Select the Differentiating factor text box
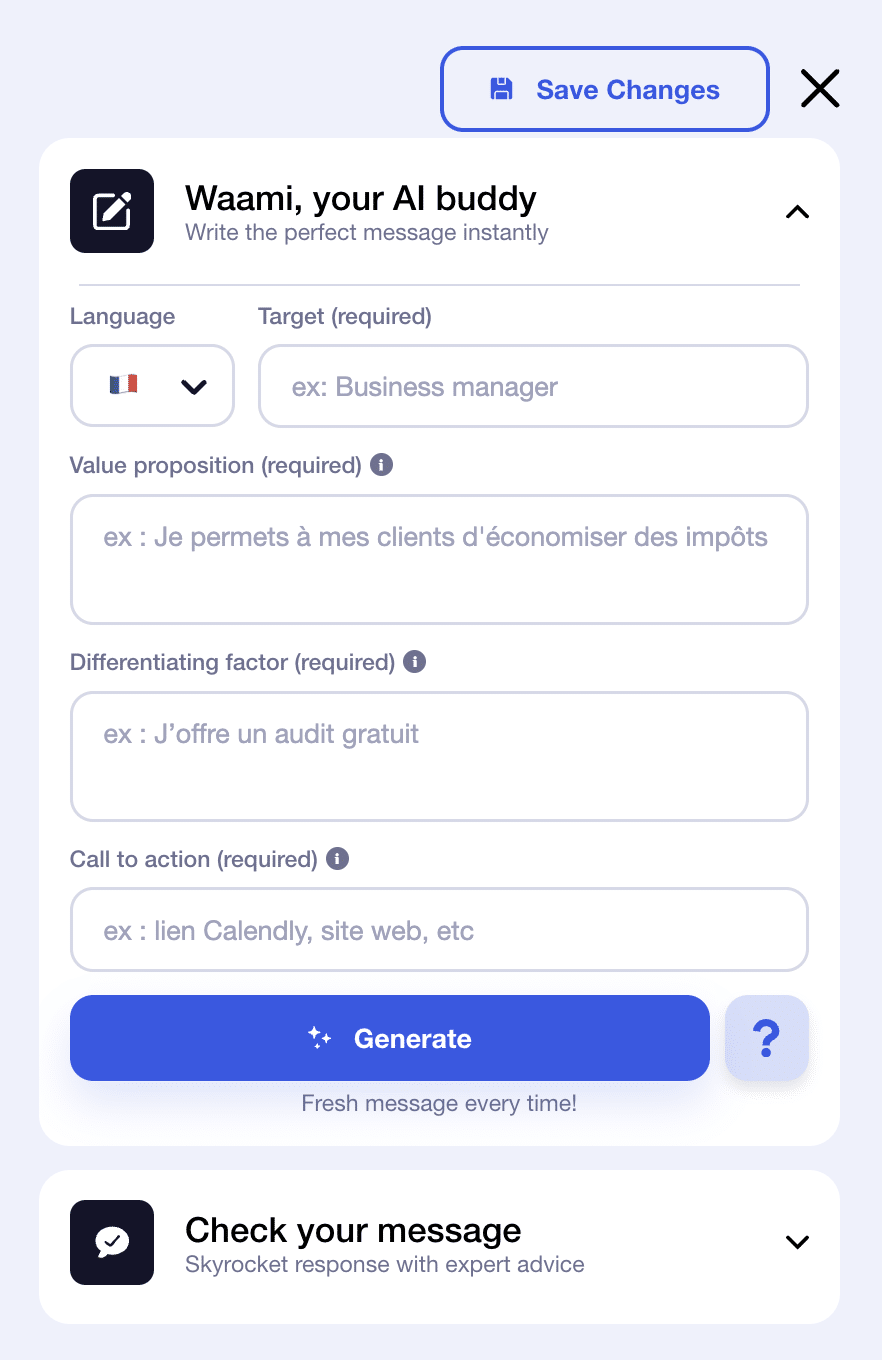This screenshot has height=1360, width=882. [439, 757]
